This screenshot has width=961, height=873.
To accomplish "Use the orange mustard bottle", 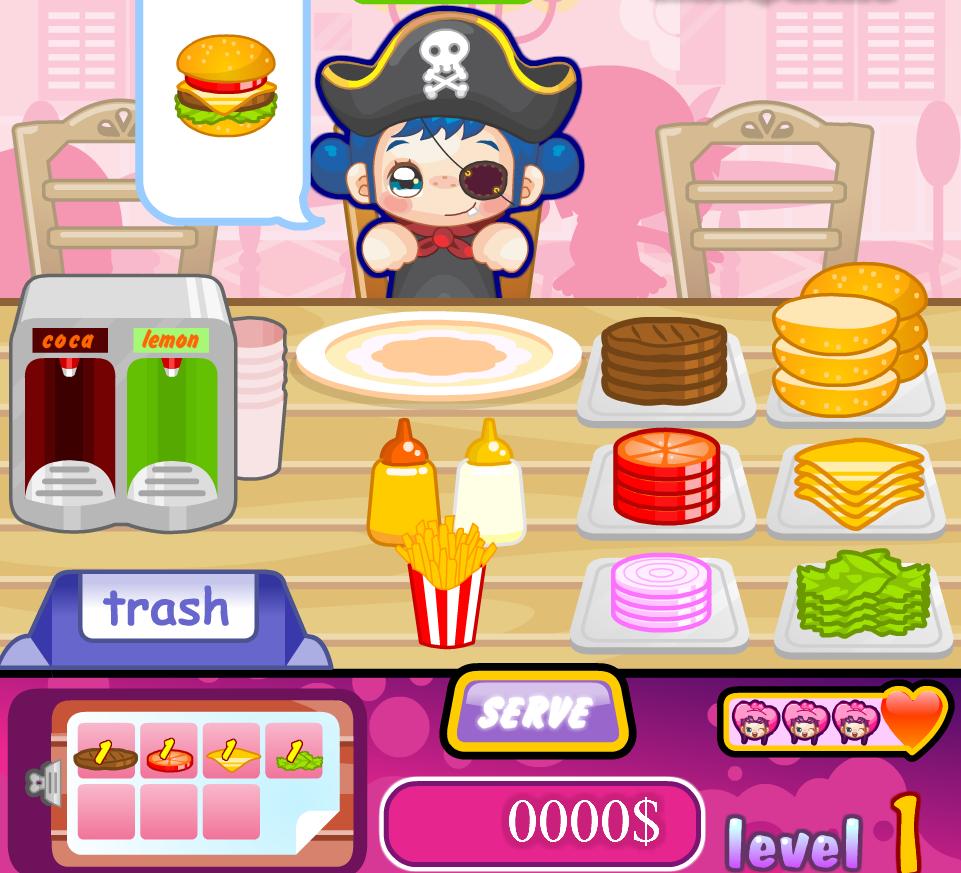I will pos(402,485).
